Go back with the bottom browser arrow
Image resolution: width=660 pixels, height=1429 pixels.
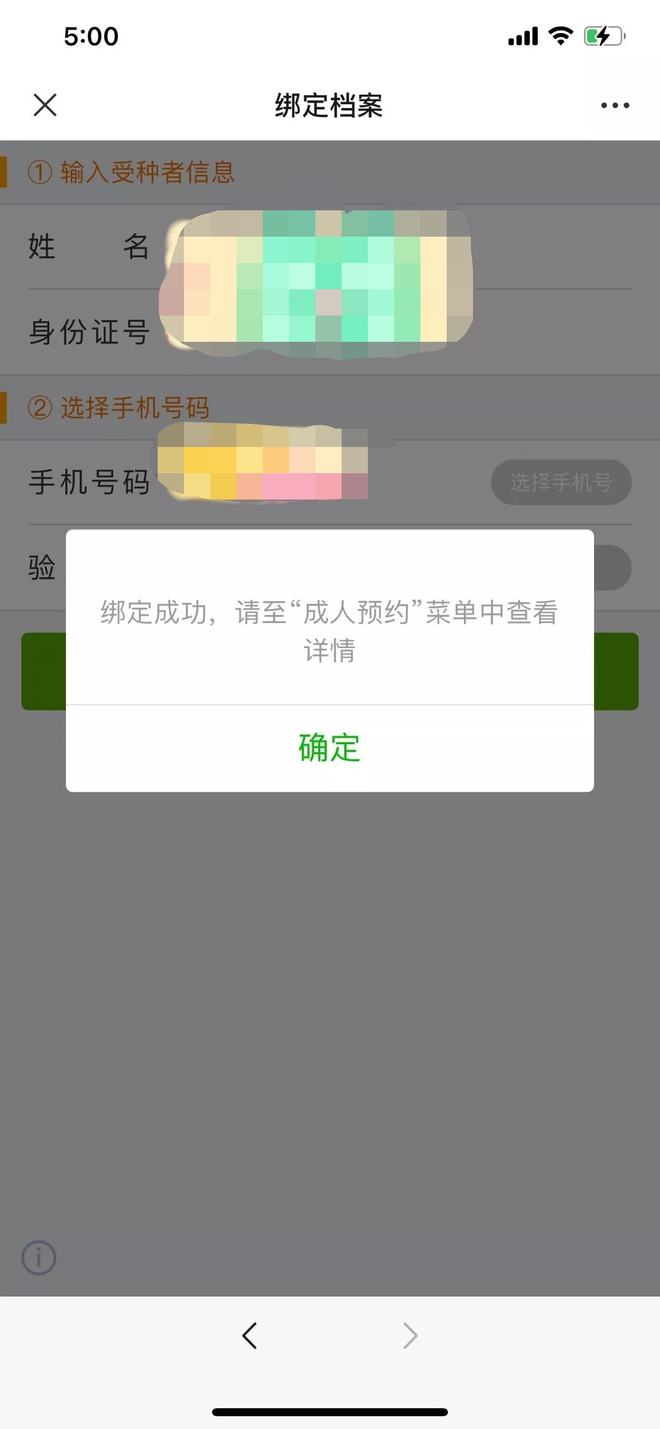pos(250,1335)
